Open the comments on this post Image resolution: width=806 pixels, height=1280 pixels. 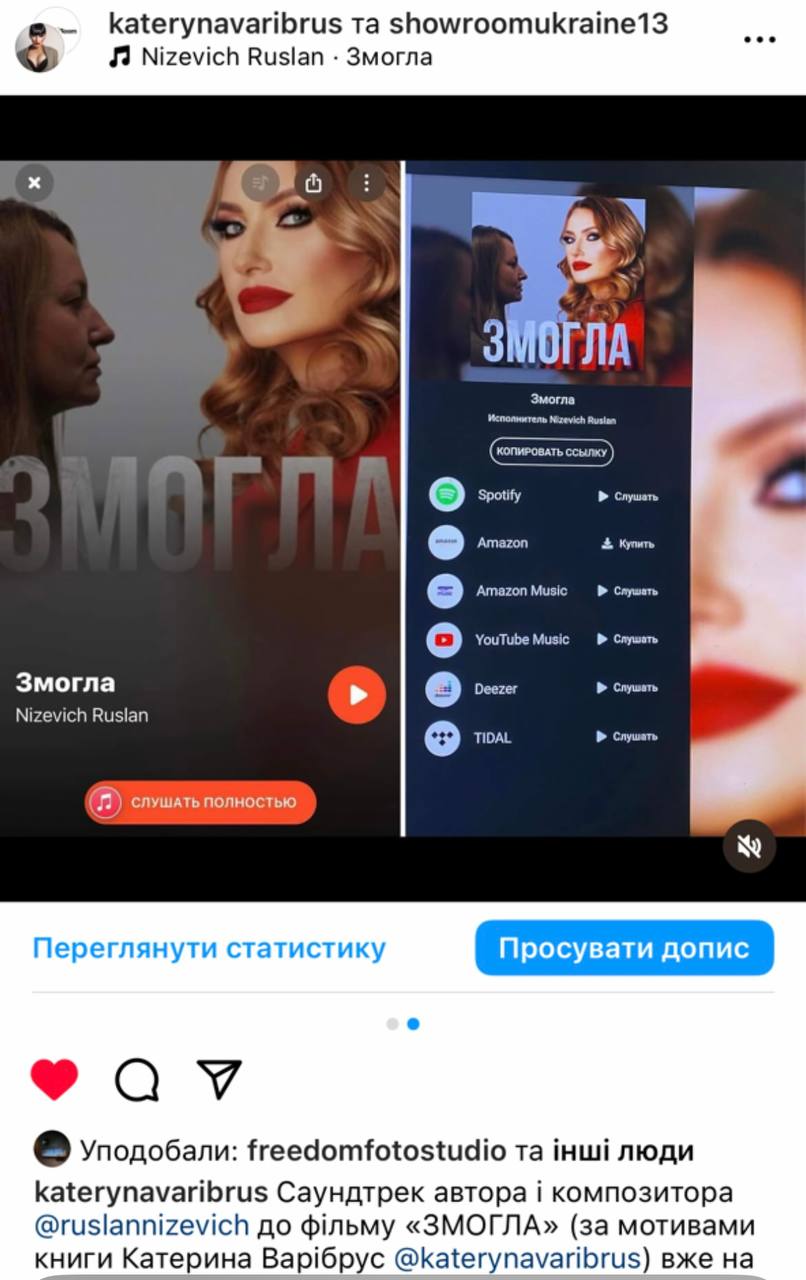[x=137, y=1079]
